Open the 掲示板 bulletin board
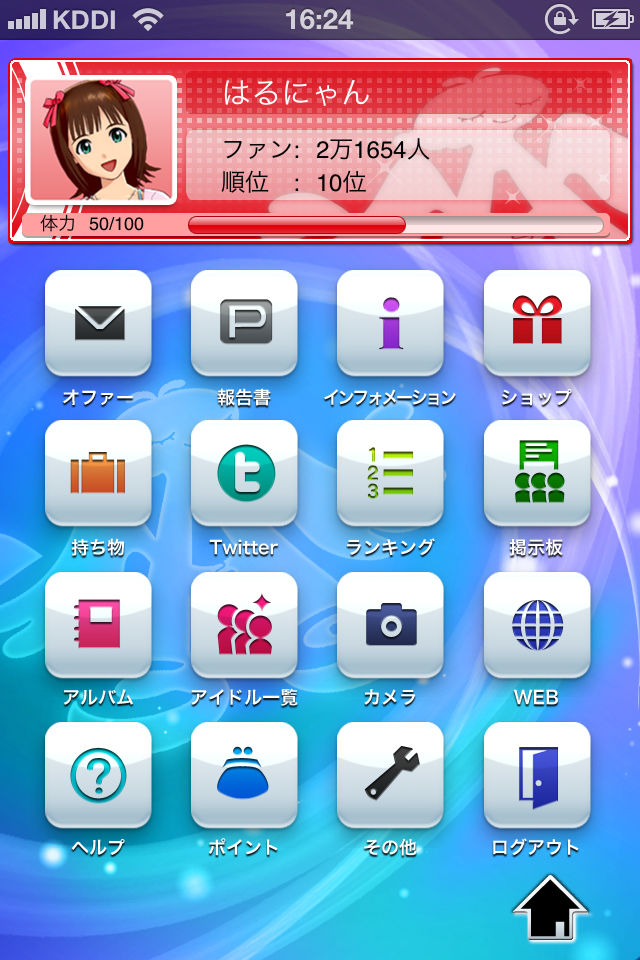The image size is (640, 960). [x=537, y=473]
